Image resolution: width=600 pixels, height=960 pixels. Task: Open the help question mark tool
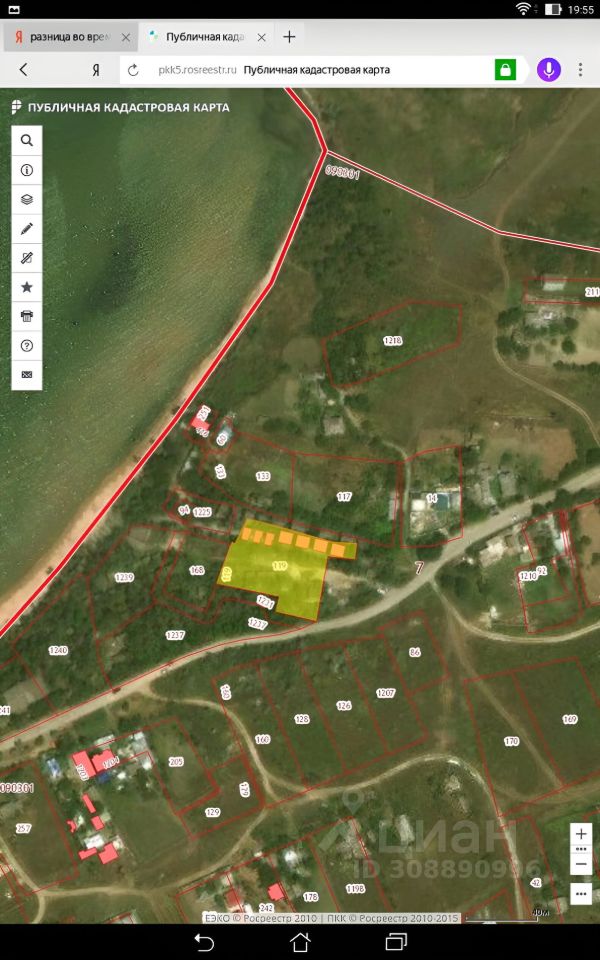[27, 345]
